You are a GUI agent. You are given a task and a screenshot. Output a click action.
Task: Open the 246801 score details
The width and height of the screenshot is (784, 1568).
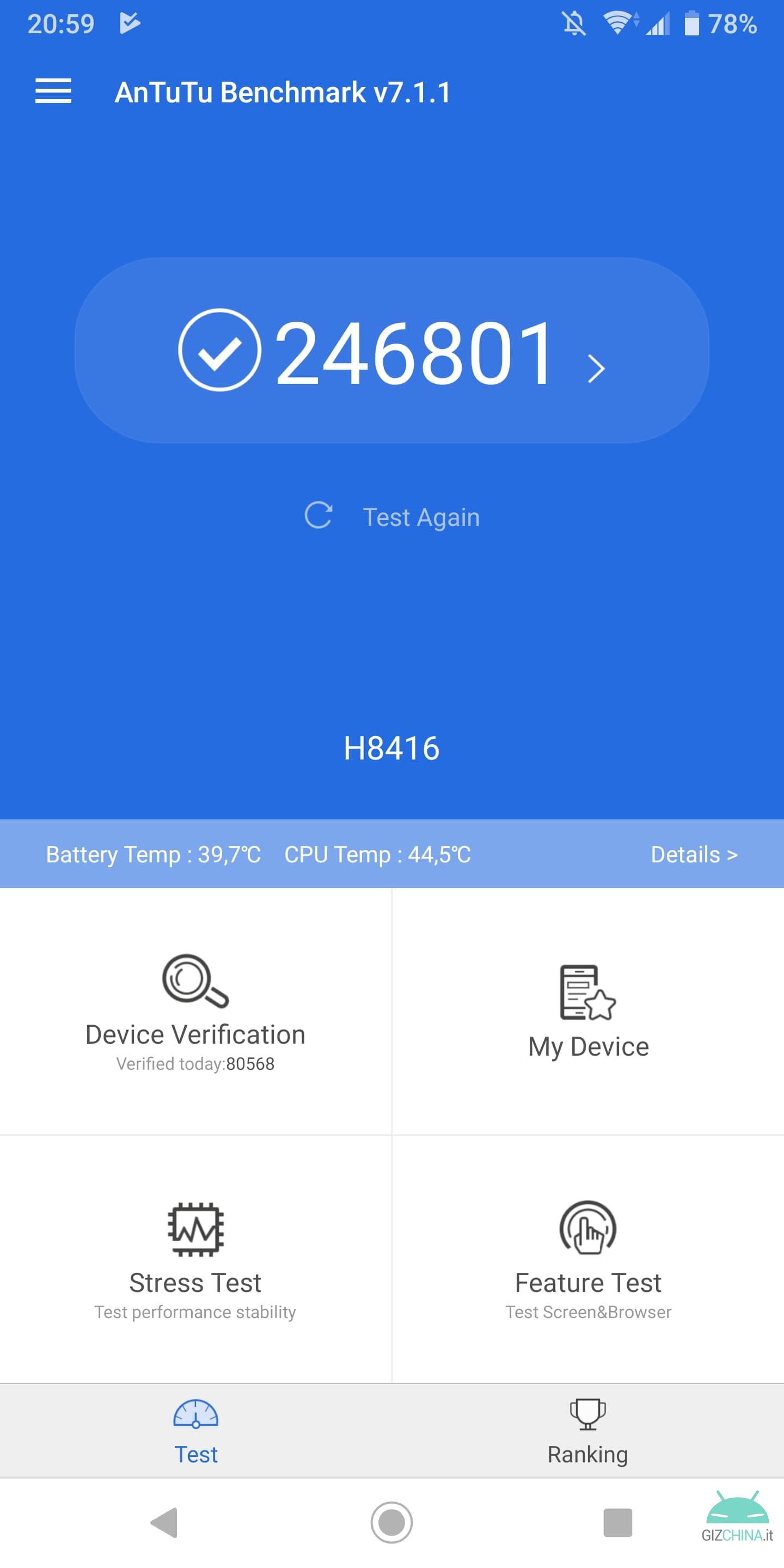point(392,351)
